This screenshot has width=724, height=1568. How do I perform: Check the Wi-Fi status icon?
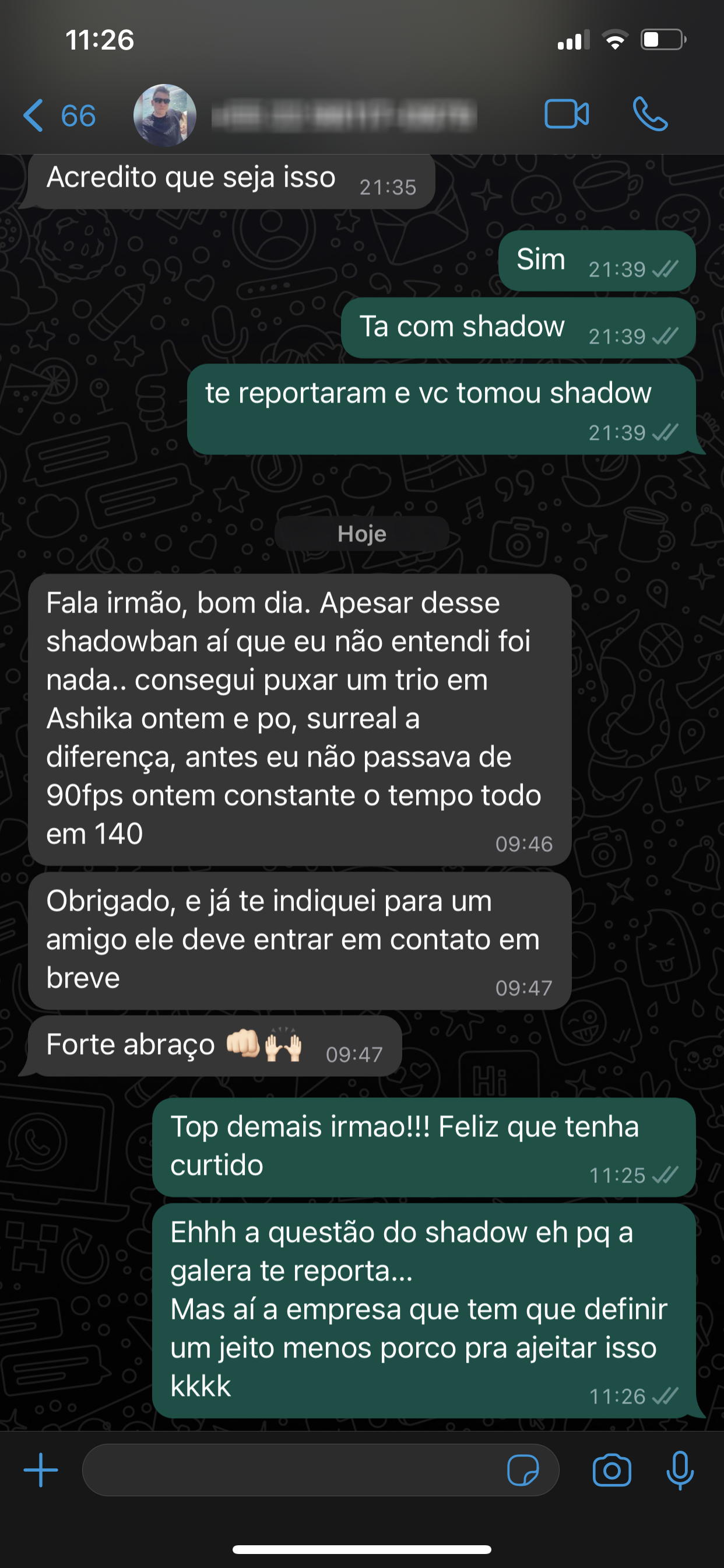click(x=616, y=40)
